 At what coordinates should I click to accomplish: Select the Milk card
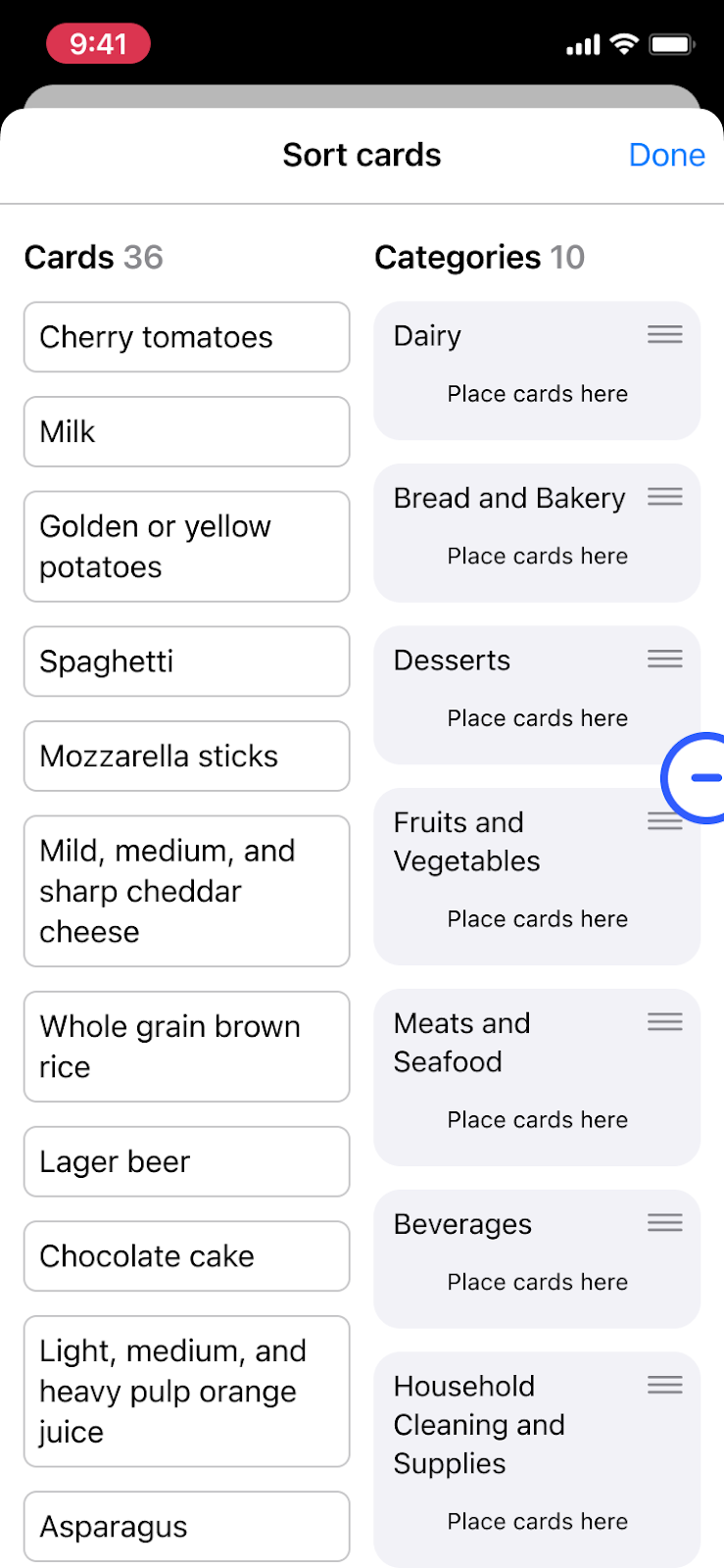pos(186,431)
